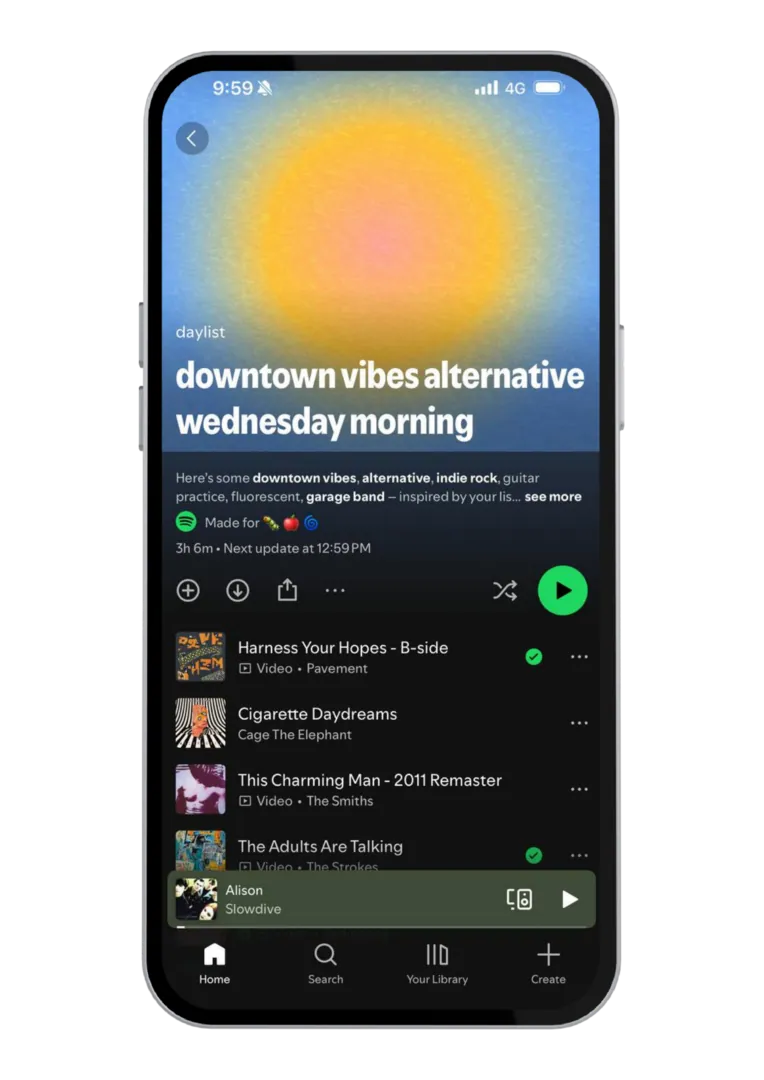Expand description with see more
764x1080 pixels.
tap(552, 496)
